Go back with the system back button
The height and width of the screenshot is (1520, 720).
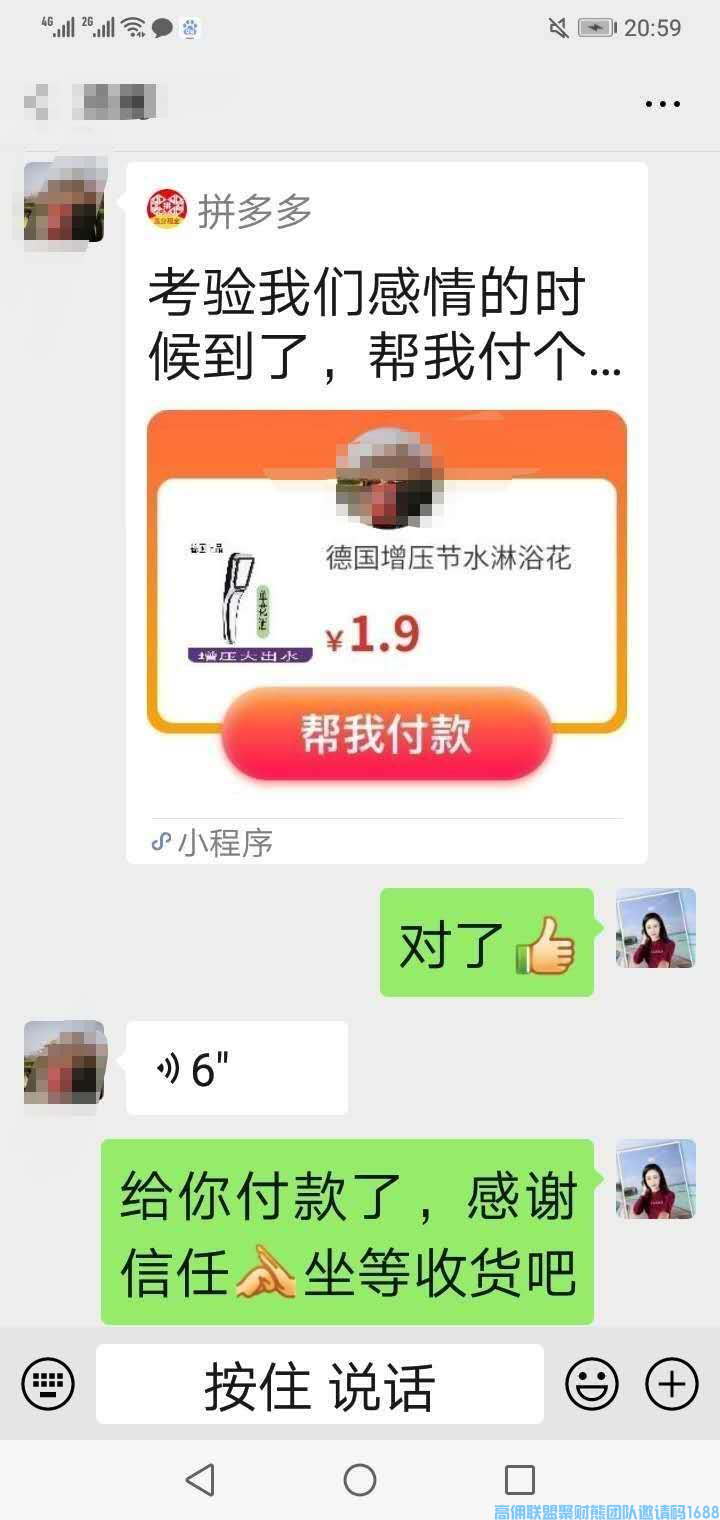click(200, 1479)
